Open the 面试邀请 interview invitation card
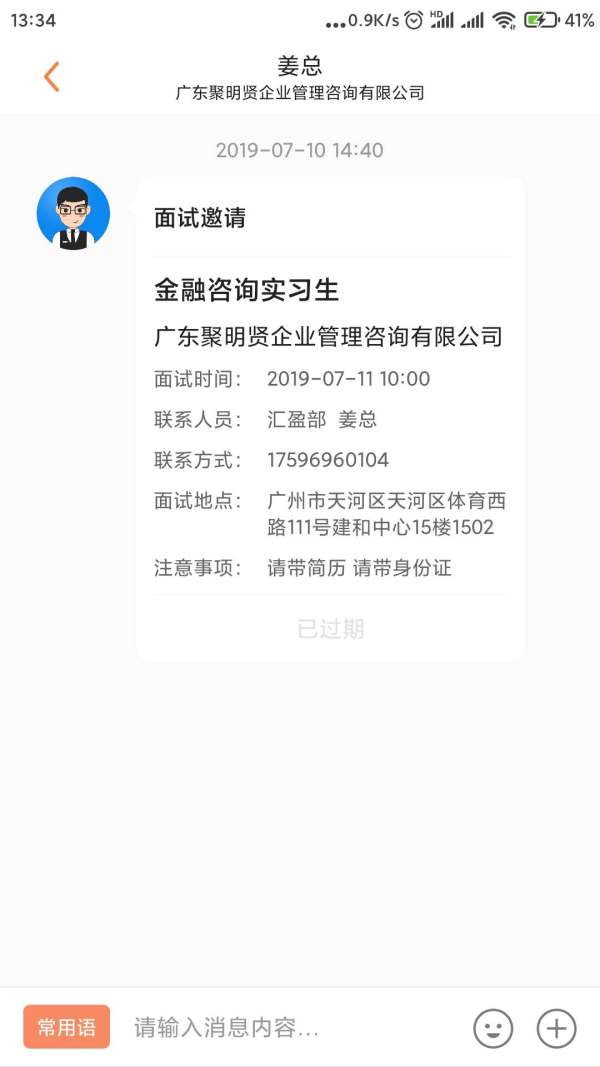The image size is (600, 1067). [x=331, y=418]
